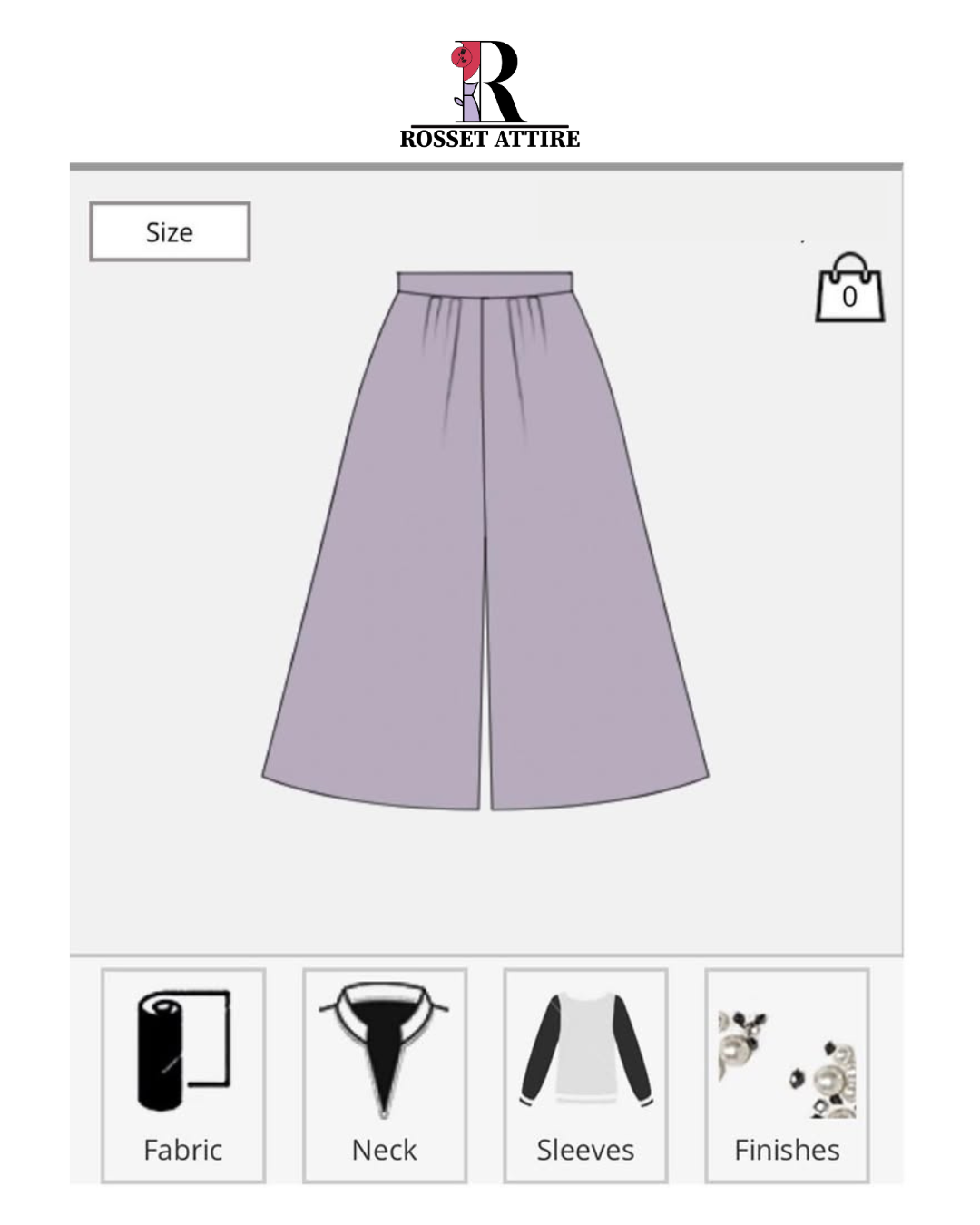This screenshot has width=980, height=1225.
Task: Open the Finishes customization panel
Action: [x=788, y=1075]
